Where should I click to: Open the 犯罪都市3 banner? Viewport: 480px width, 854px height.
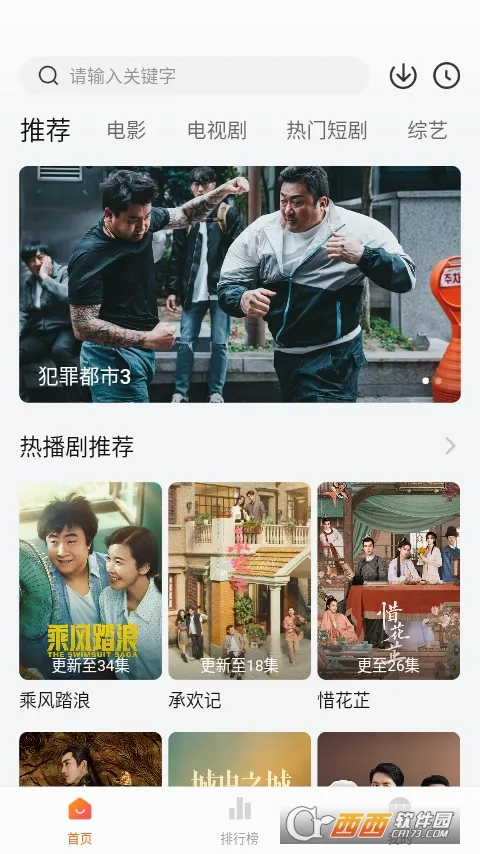click(240, 284)
